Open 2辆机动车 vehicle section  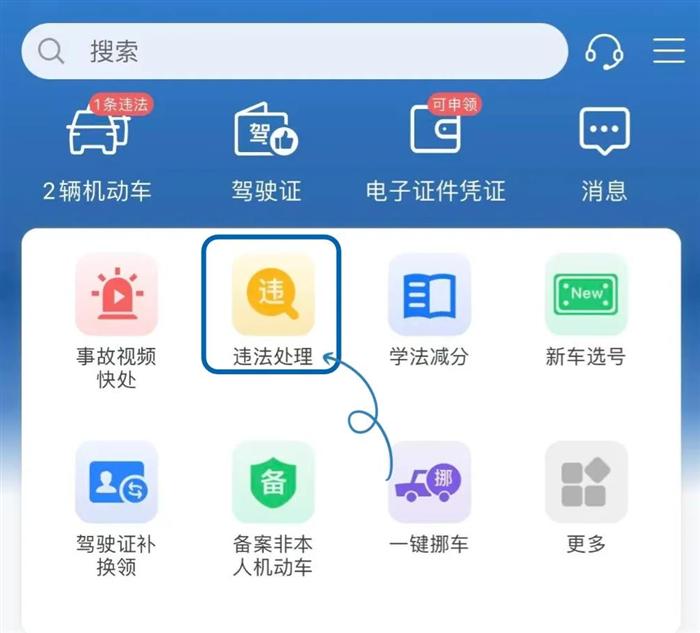[97, 150]
